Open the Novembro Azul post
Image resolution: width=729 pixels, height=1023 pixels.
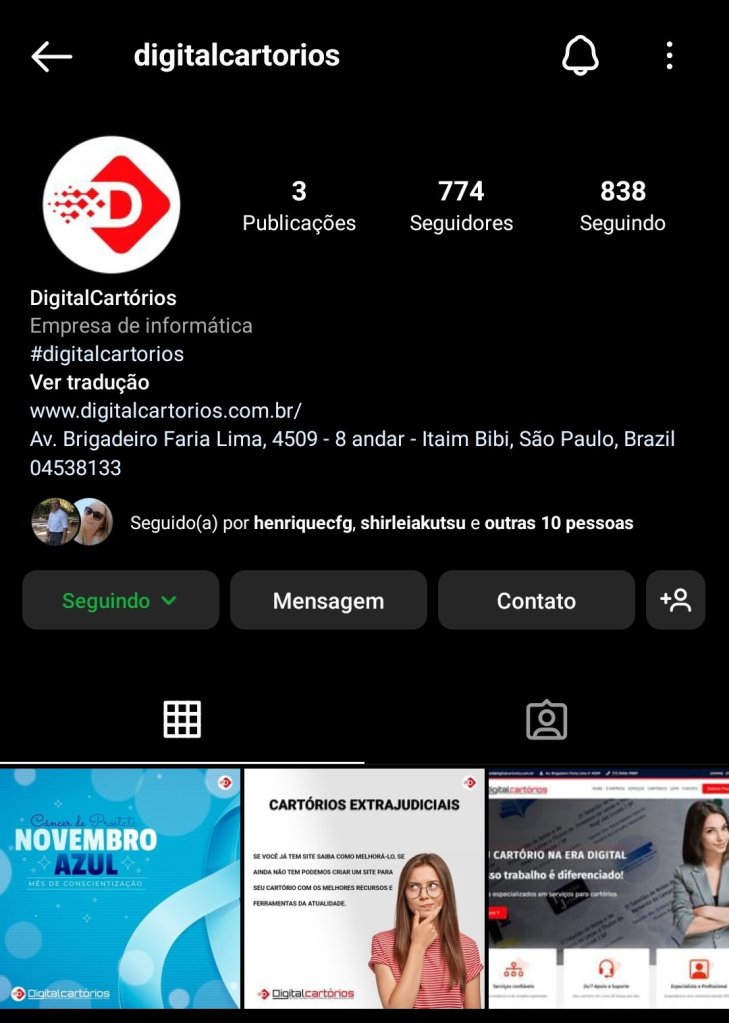120,888
